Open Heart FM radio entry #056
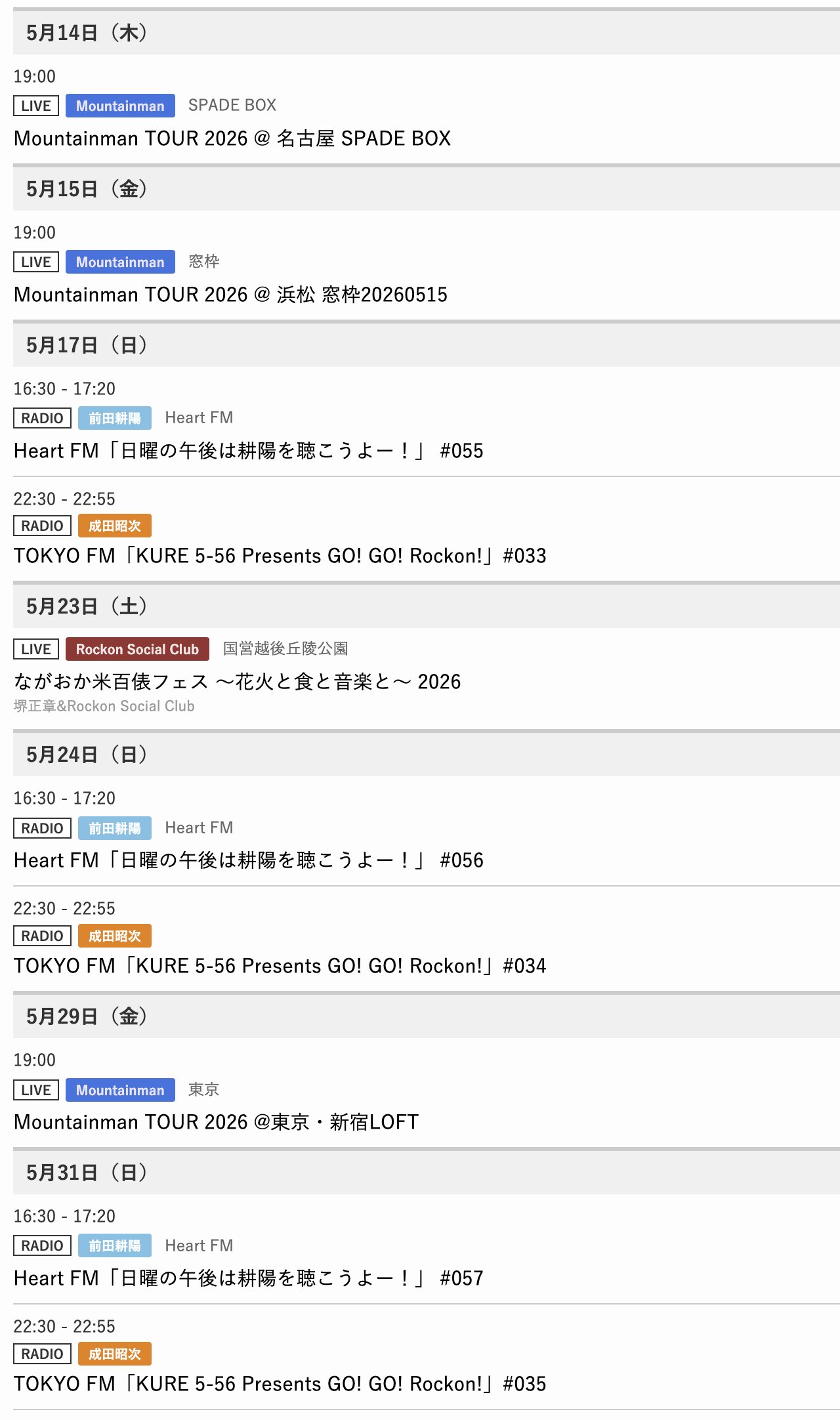 [x=248, y=860]
